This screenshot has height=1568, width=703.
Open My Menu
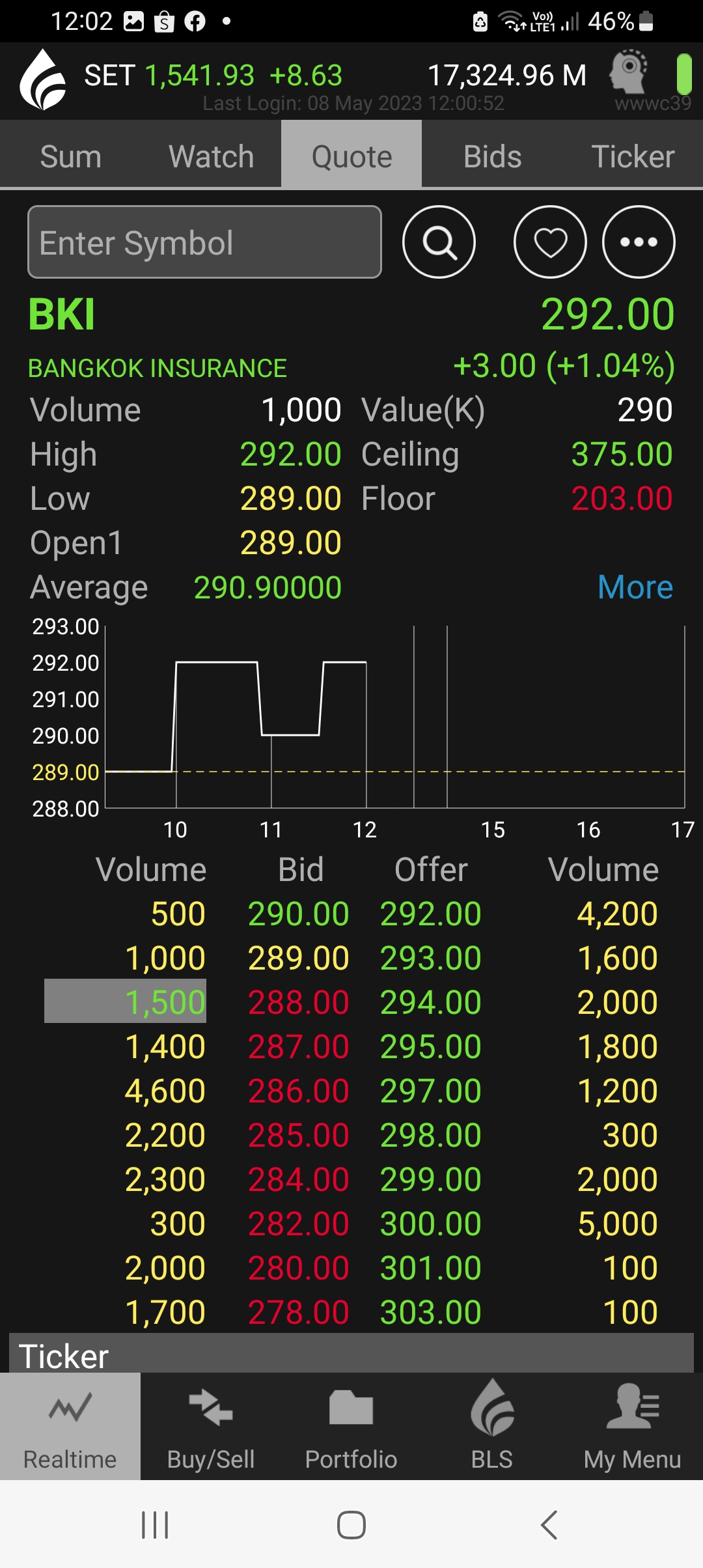click(633, 1426)
